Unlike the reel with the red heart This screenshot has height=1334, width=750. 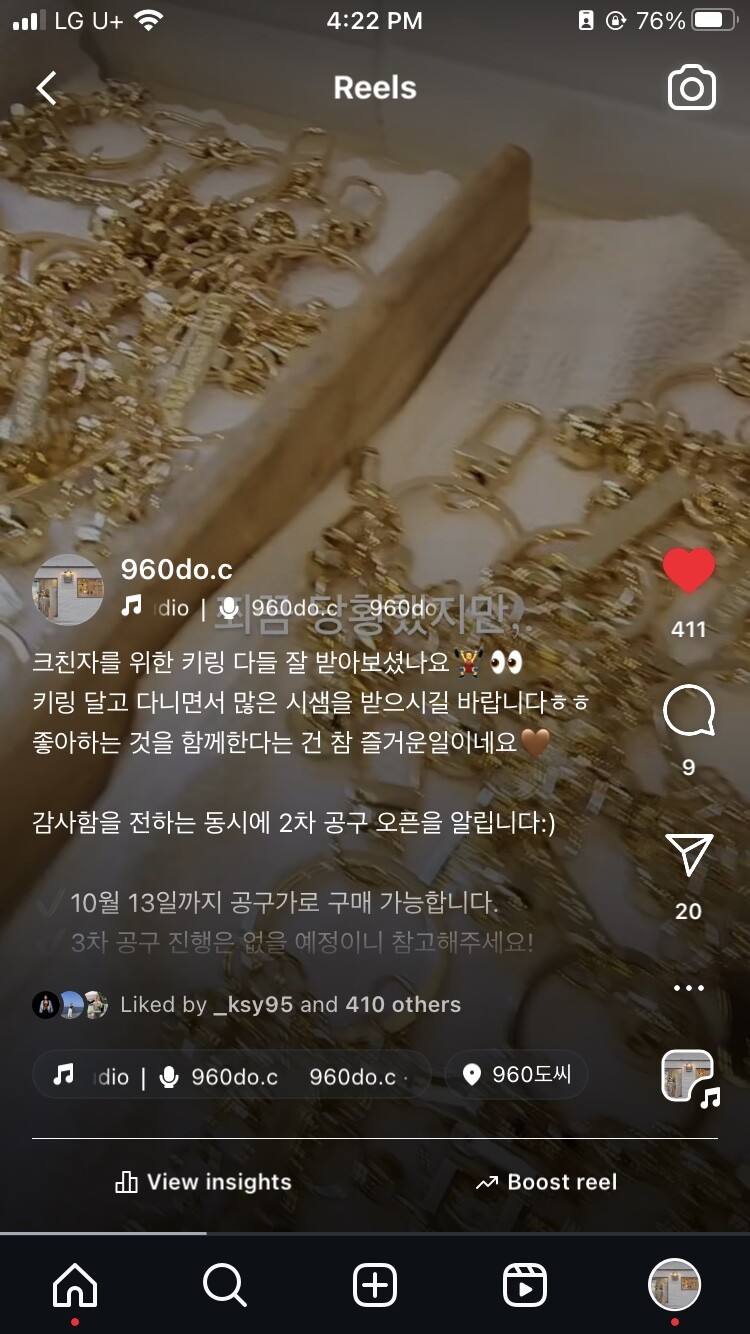(x=689, y=571)
